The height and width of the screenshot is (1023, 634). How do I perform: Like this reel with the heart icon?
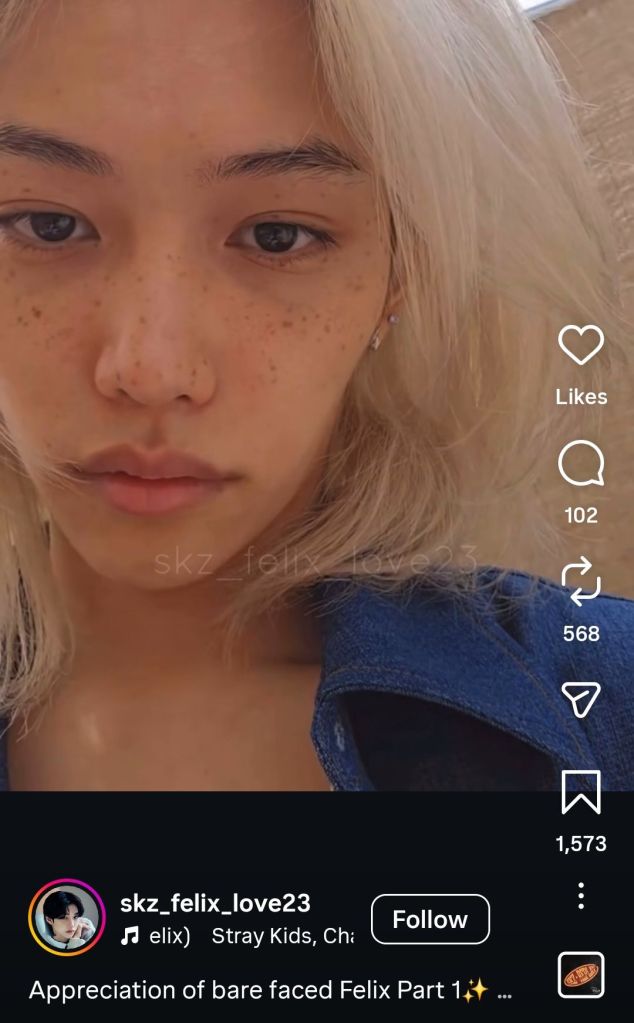pyautogui.click(x=580, y=346)
